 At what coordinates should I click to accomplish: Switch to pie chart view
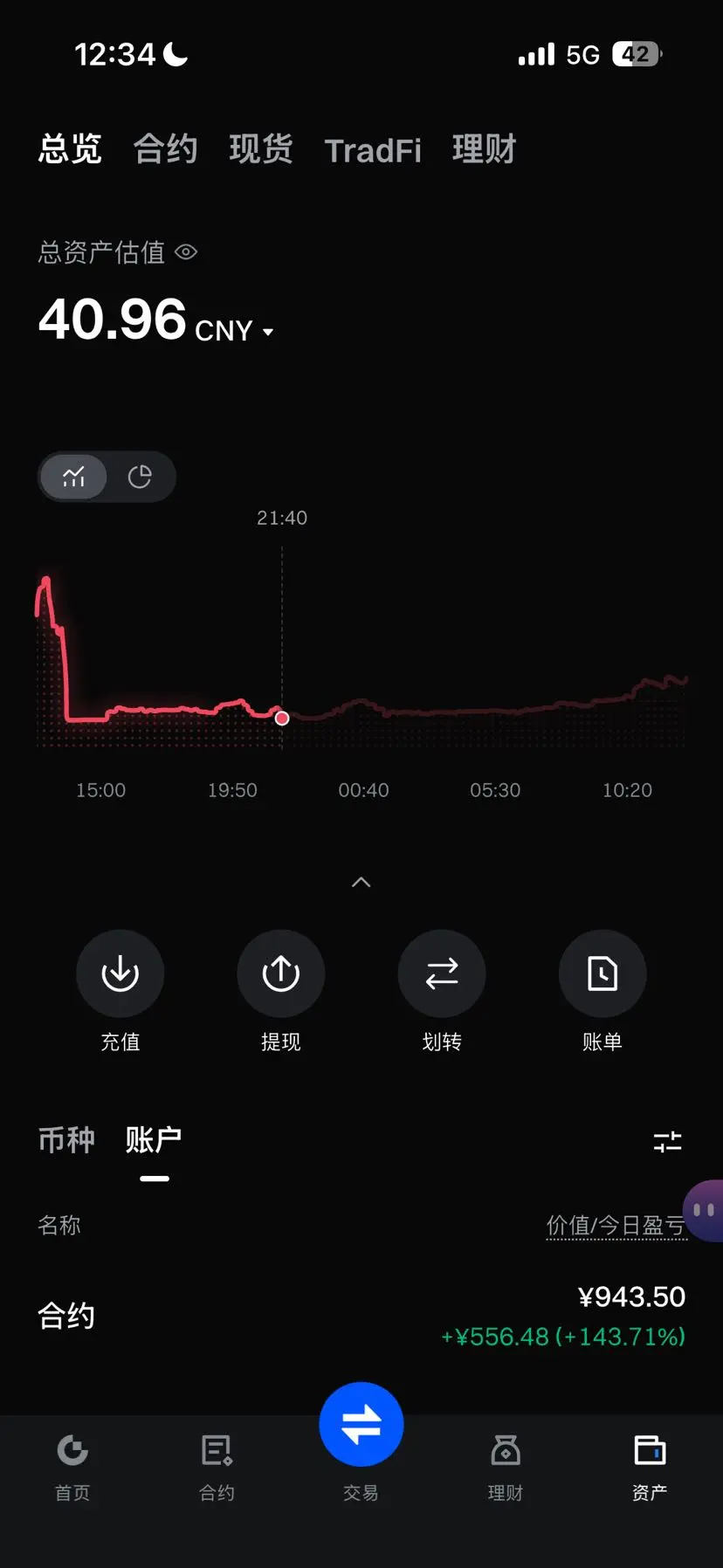[140, 477]
